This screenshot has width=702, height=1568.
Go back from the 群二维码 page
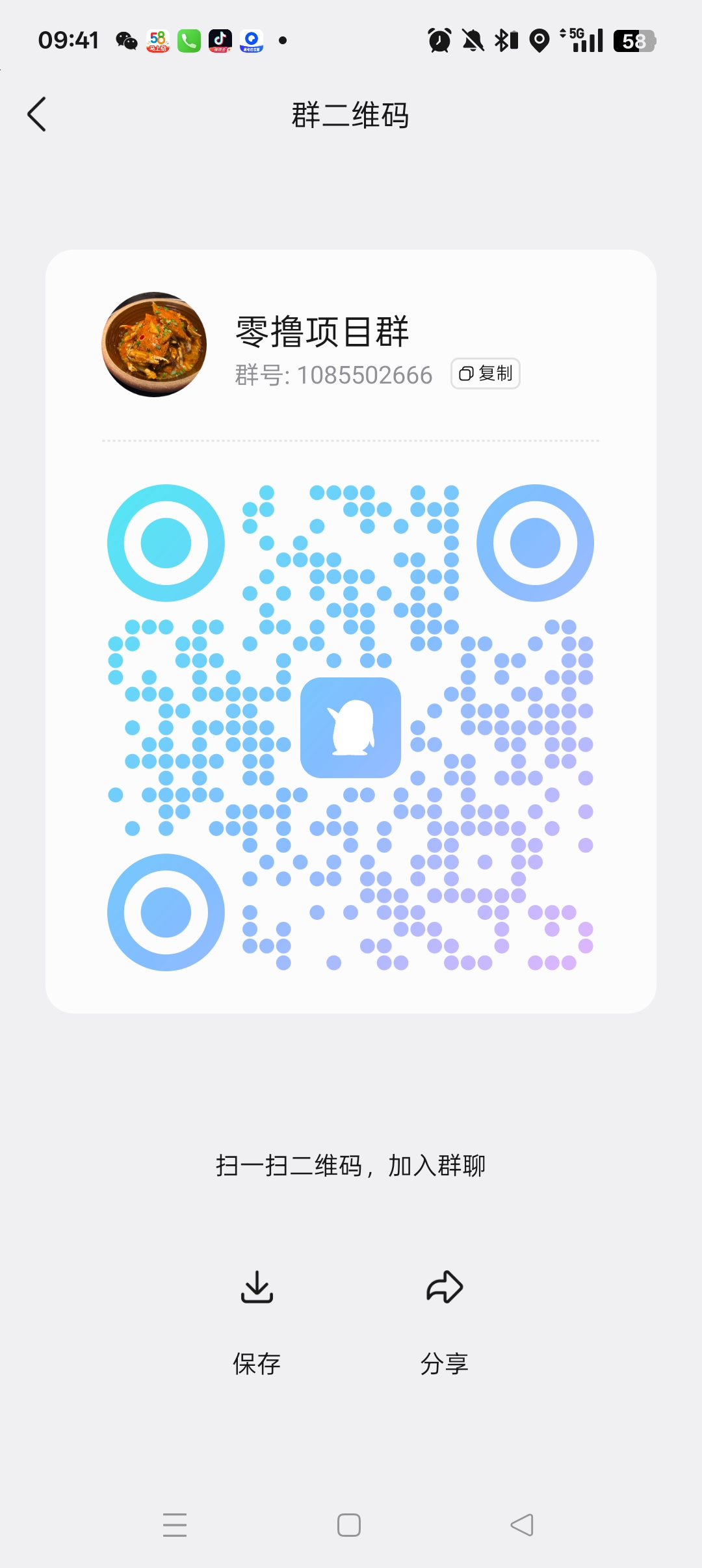[37, 114]
